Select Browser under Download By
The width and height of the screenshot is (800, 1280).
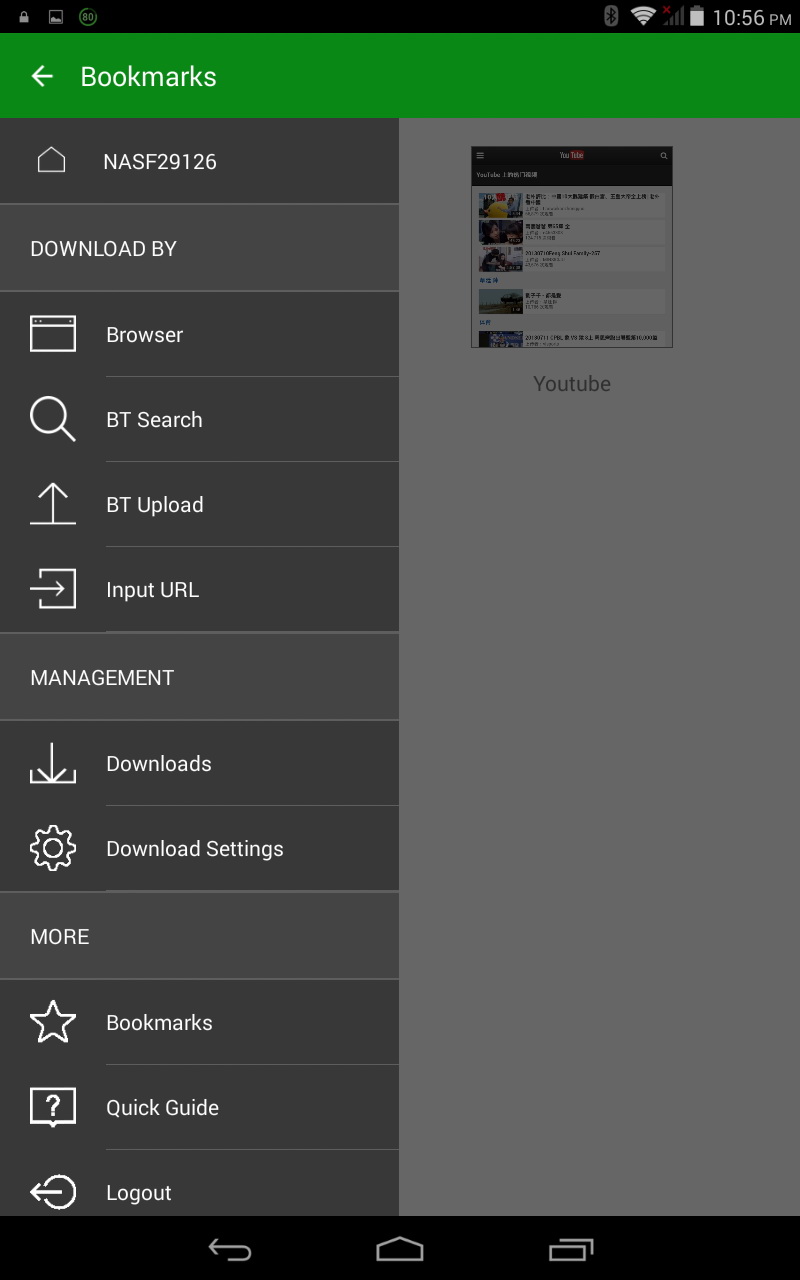pos(199,334)
